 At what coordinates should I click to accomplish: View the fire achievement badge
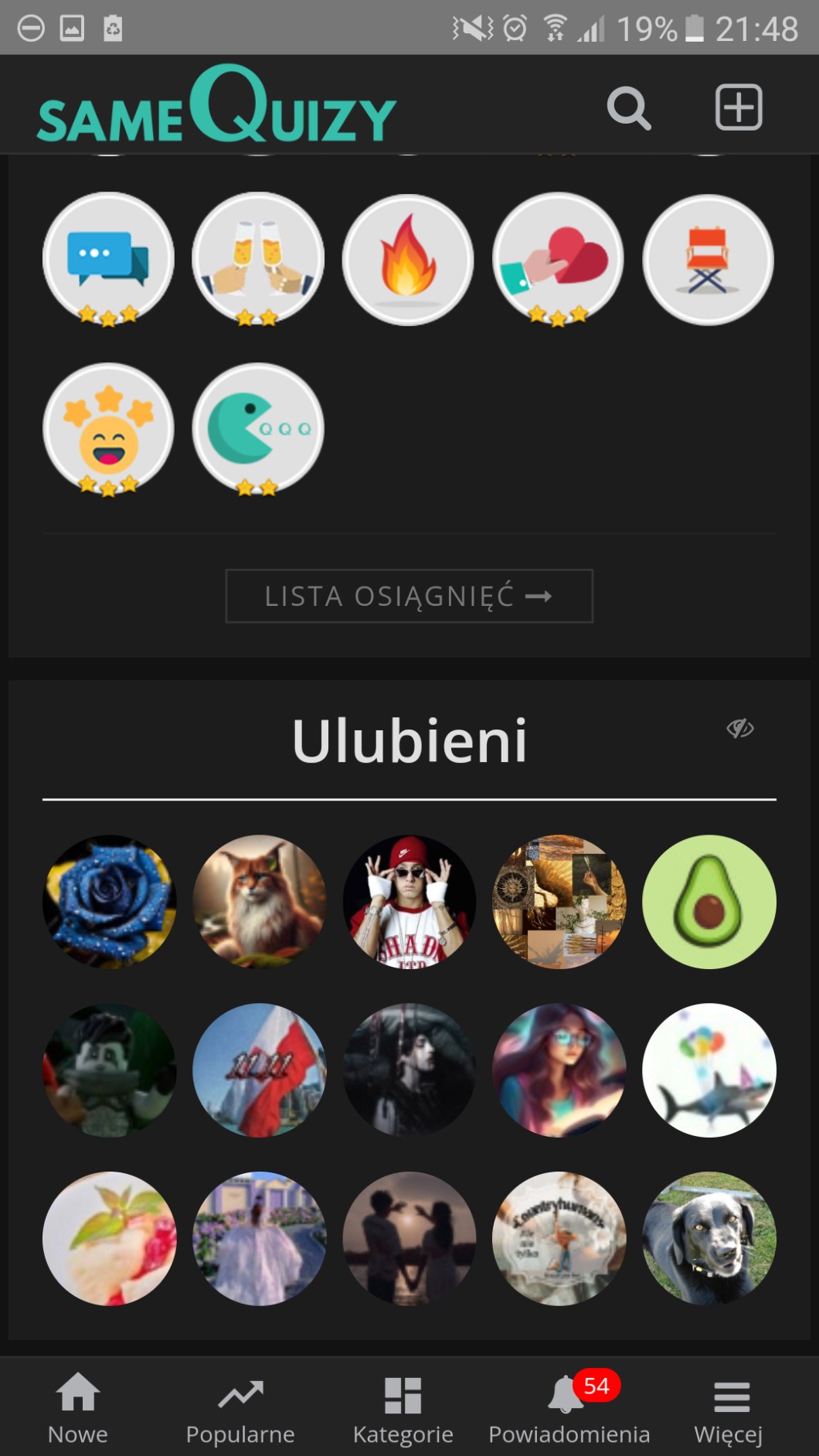(x=408, y=259)
